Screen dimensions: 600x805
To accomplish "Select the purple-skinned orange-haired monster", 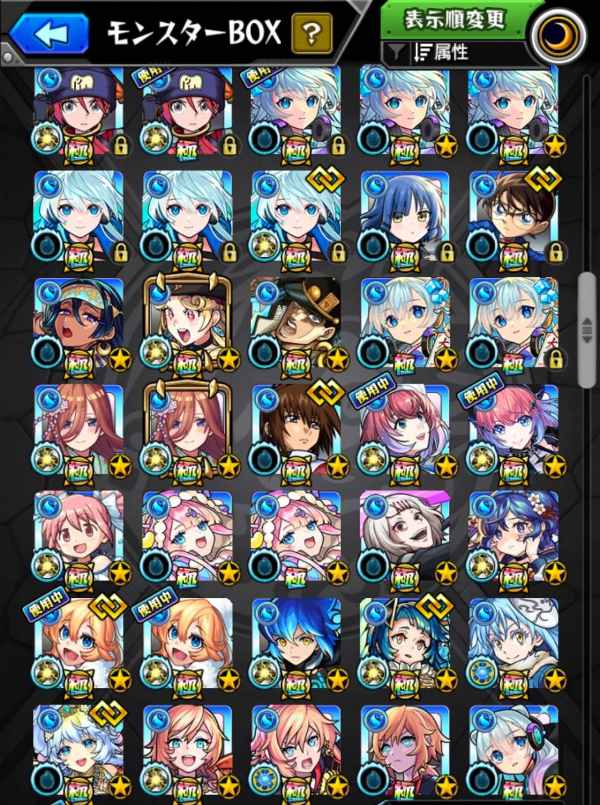I will 404,748.
